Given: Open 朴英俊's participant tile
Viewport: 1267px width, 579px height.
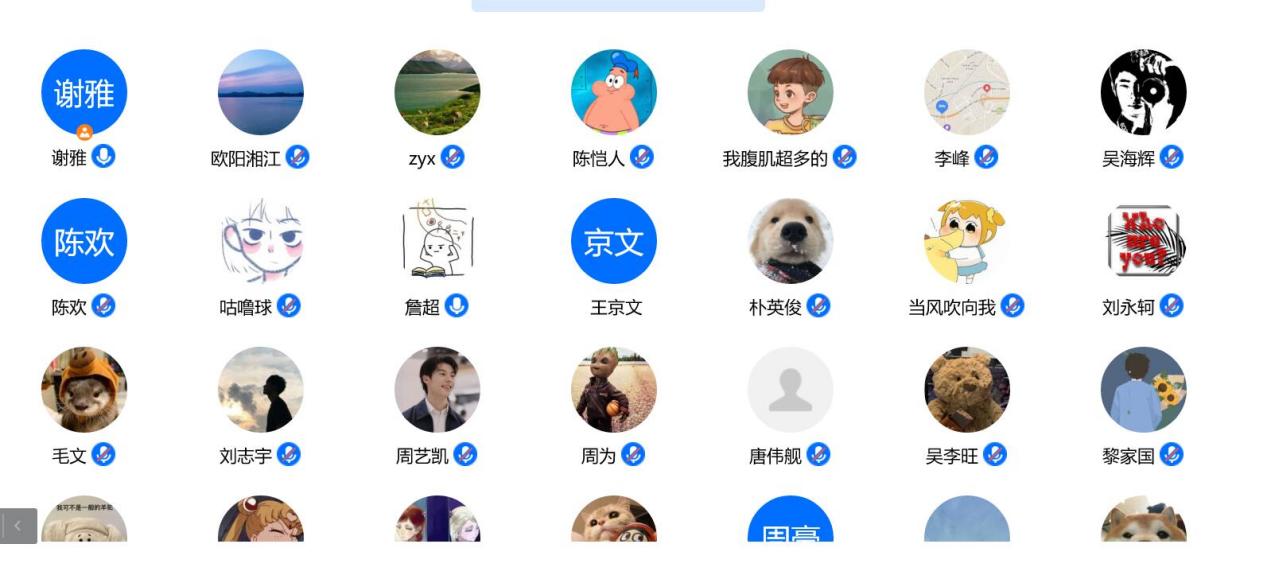Looking at the screenshot, I should [x=790, y=241].
